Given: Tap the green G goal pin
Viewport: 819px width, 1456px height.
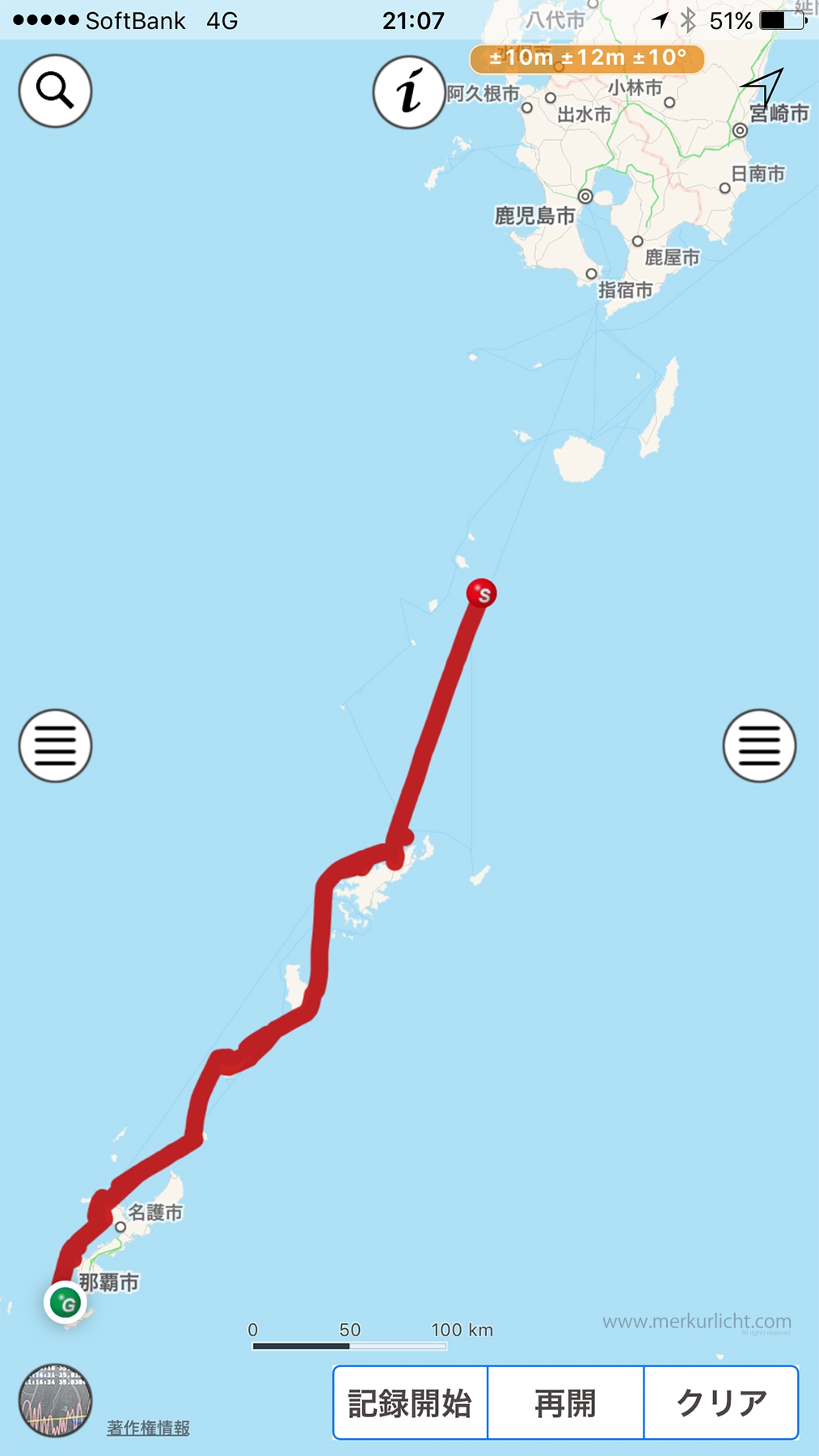Looking at the screenshot, I should click(x=65, y=1302).
